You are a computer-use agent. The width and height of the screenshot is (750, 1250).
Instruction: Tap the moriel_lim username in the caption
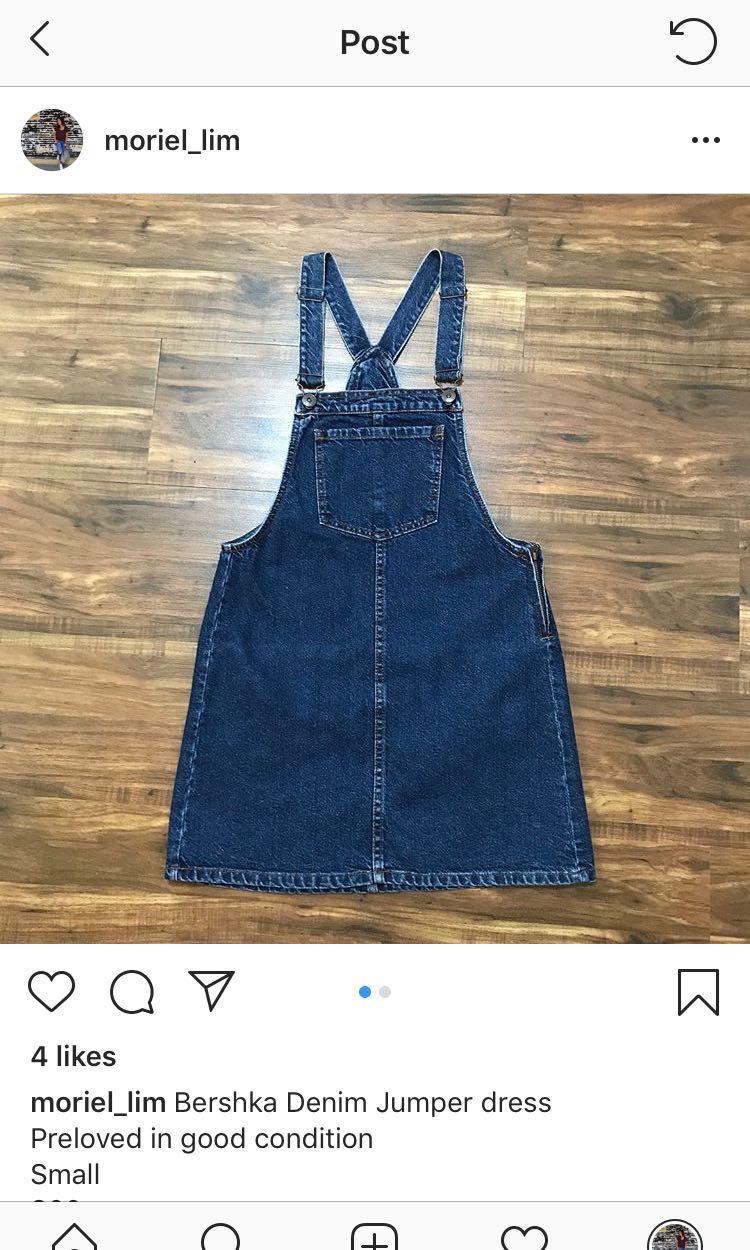pos(98,1102)
